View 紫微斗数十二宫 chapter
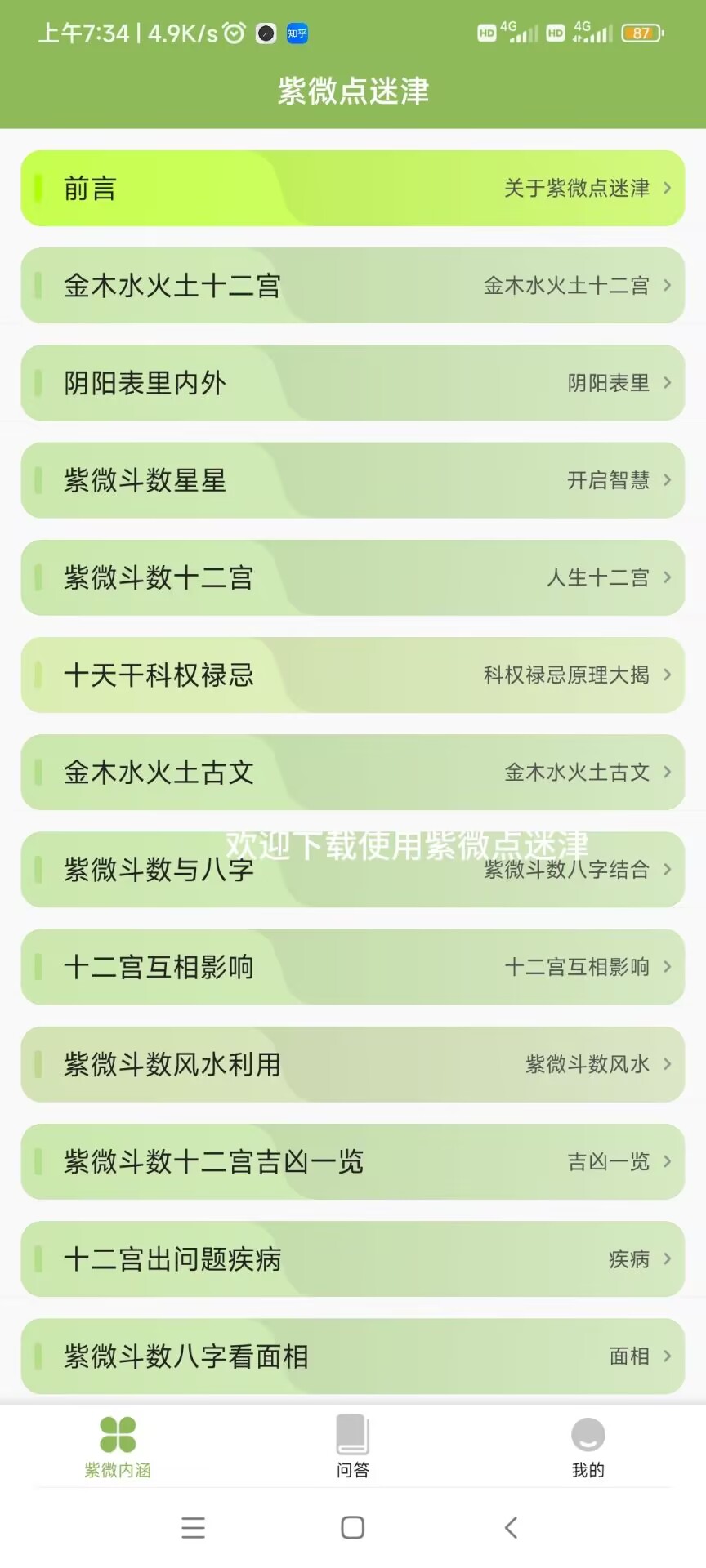Image resolution: width=706 pixels, height=1568 pixels. (352, 577)
